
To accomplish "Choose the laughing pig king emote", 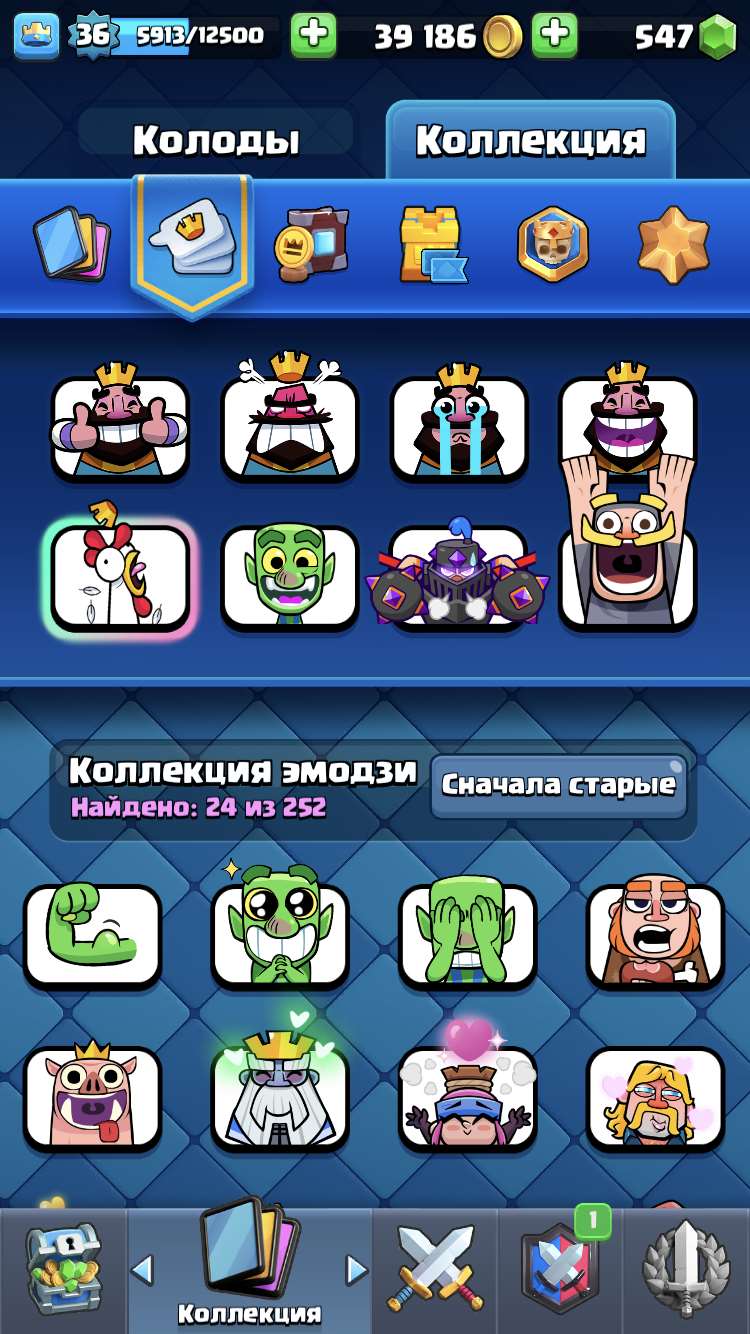I will pyautogui.click(x=93, y=1097).
